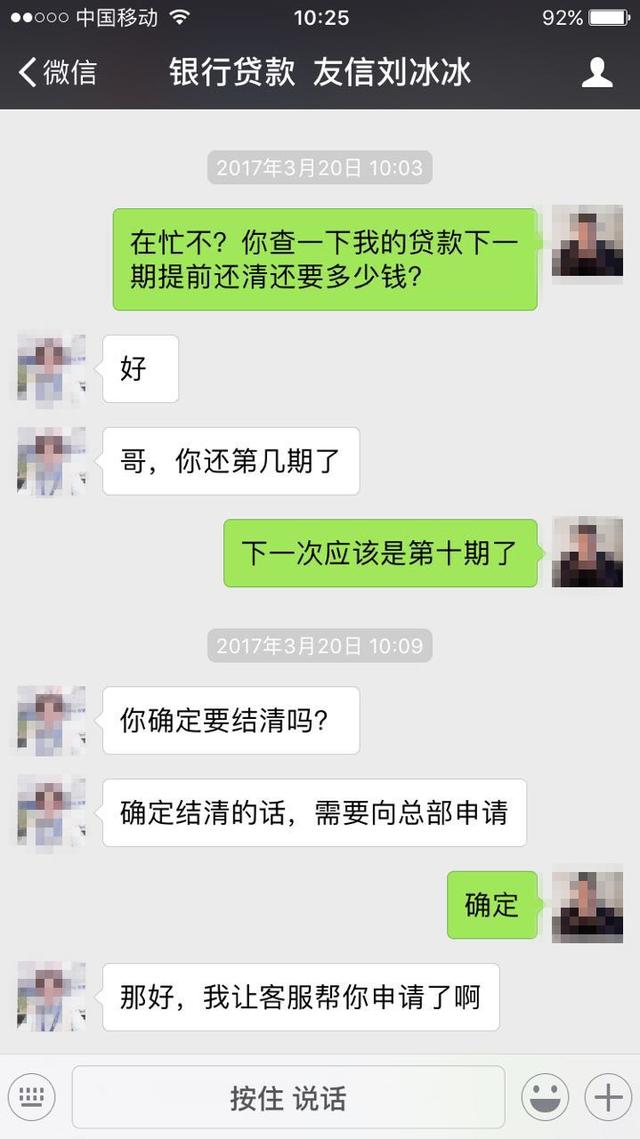Screen dimensions: 640x1139
Task: Tap the contact's avatar beside the 好 message
Action: pos(51,369)
